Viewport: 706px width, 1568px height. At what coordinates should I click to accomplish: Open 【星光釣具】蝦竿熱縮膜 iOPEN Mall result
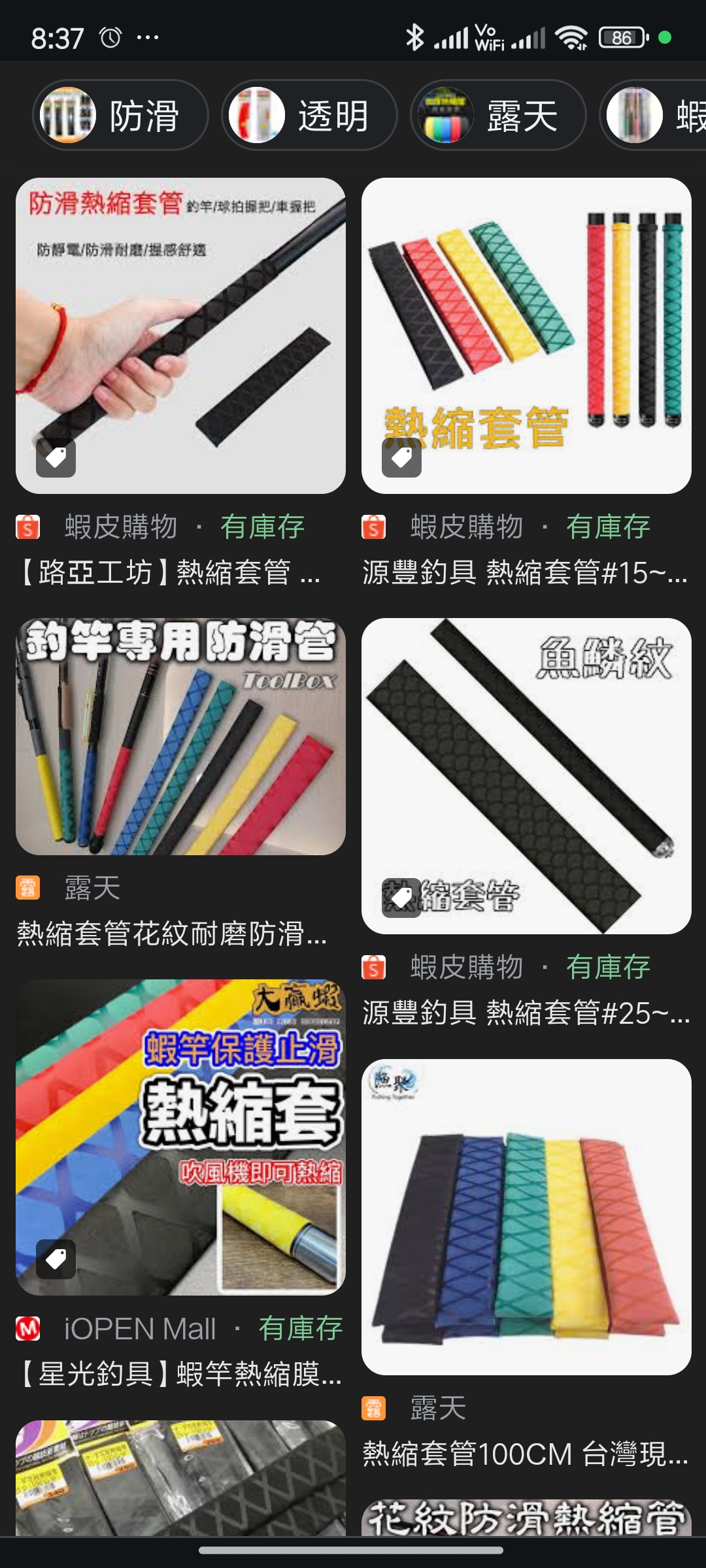(180, 1137)
